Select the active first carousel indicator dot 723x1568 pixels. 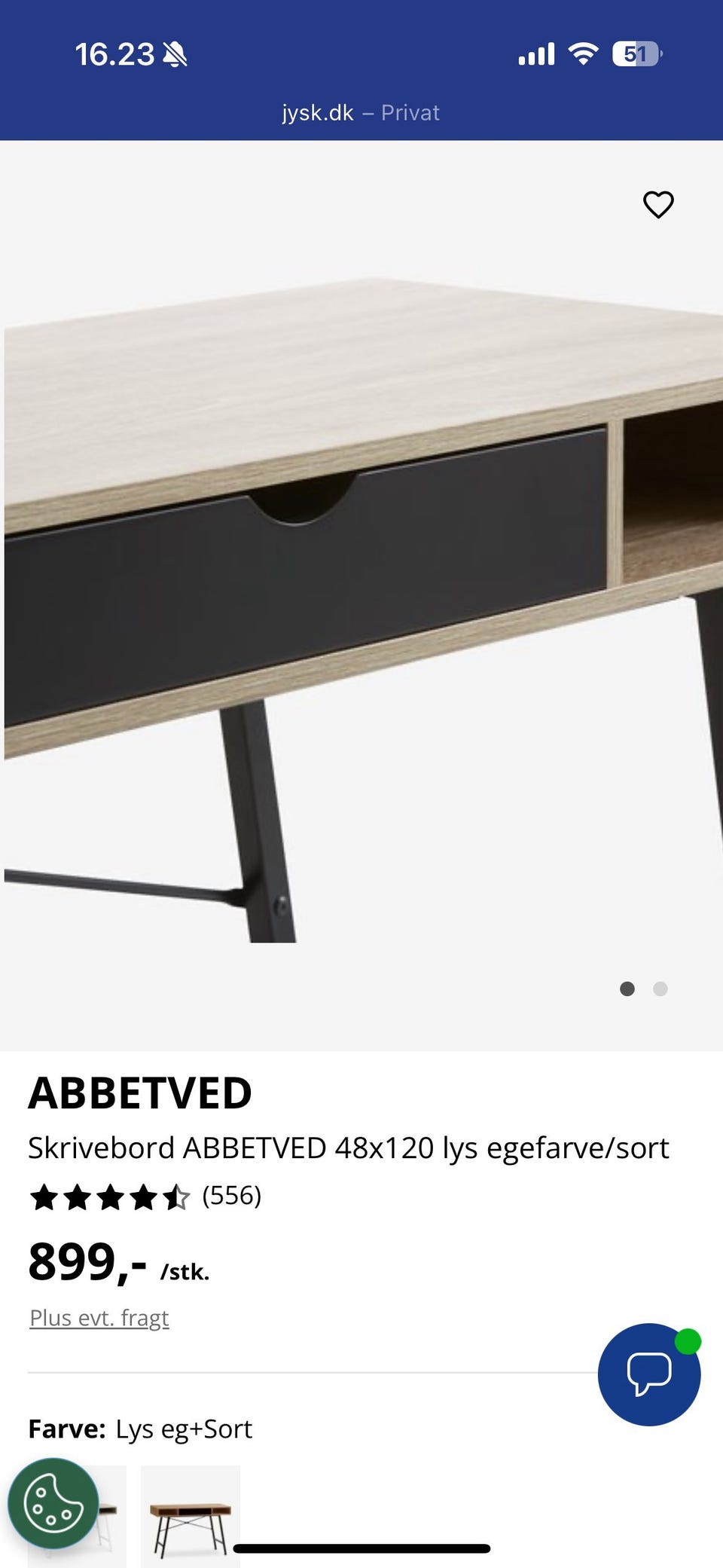pyautogui.click(x=627, y=989)
